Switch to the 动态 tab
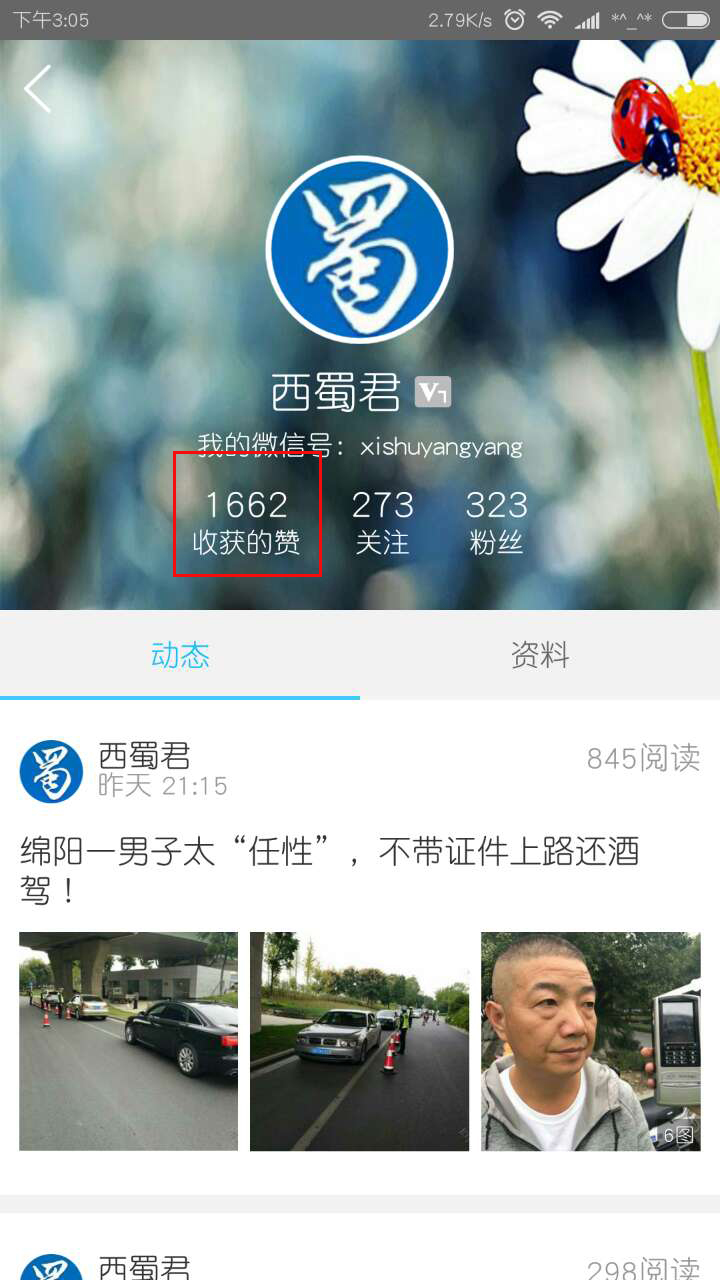 click(180, 655)
